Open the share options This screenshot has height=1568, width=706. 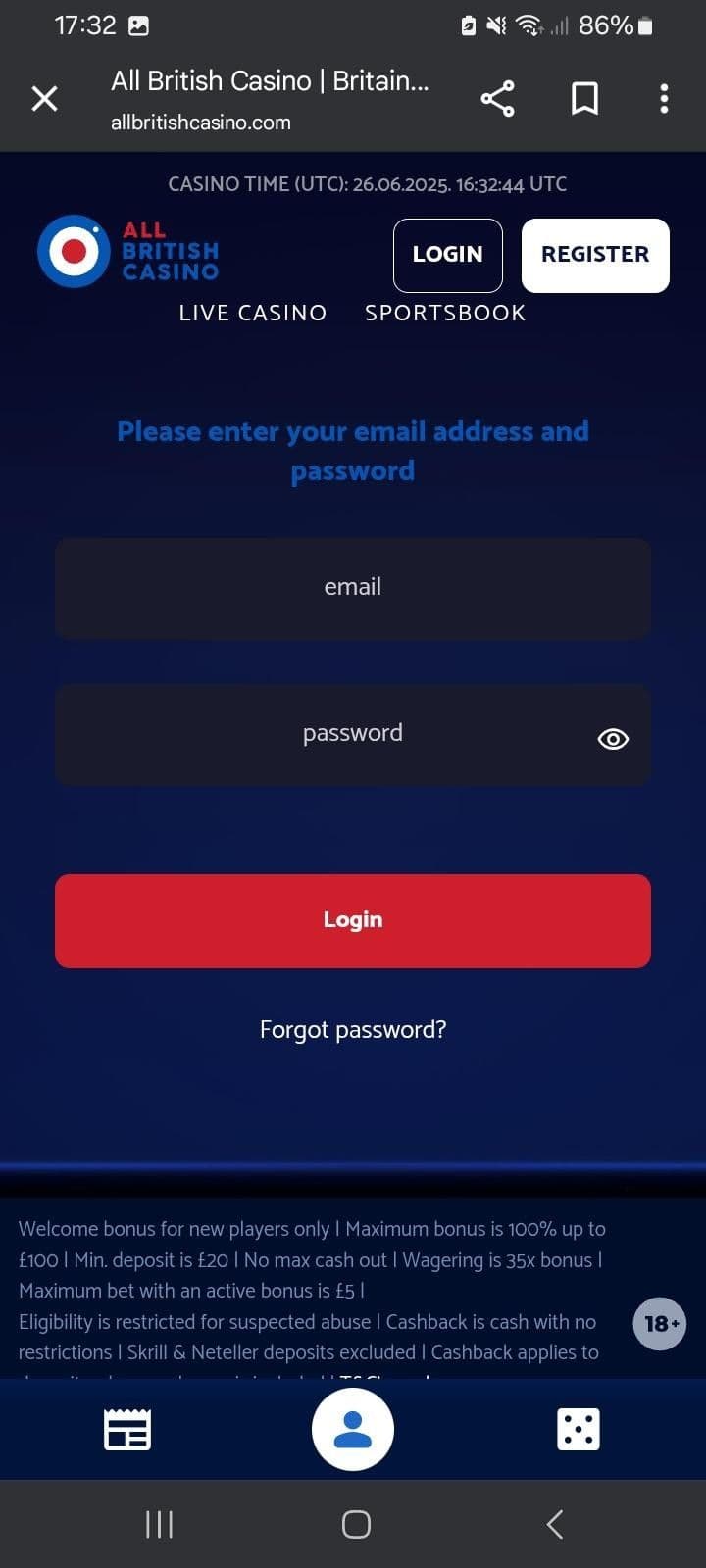(x=497, y=98)
